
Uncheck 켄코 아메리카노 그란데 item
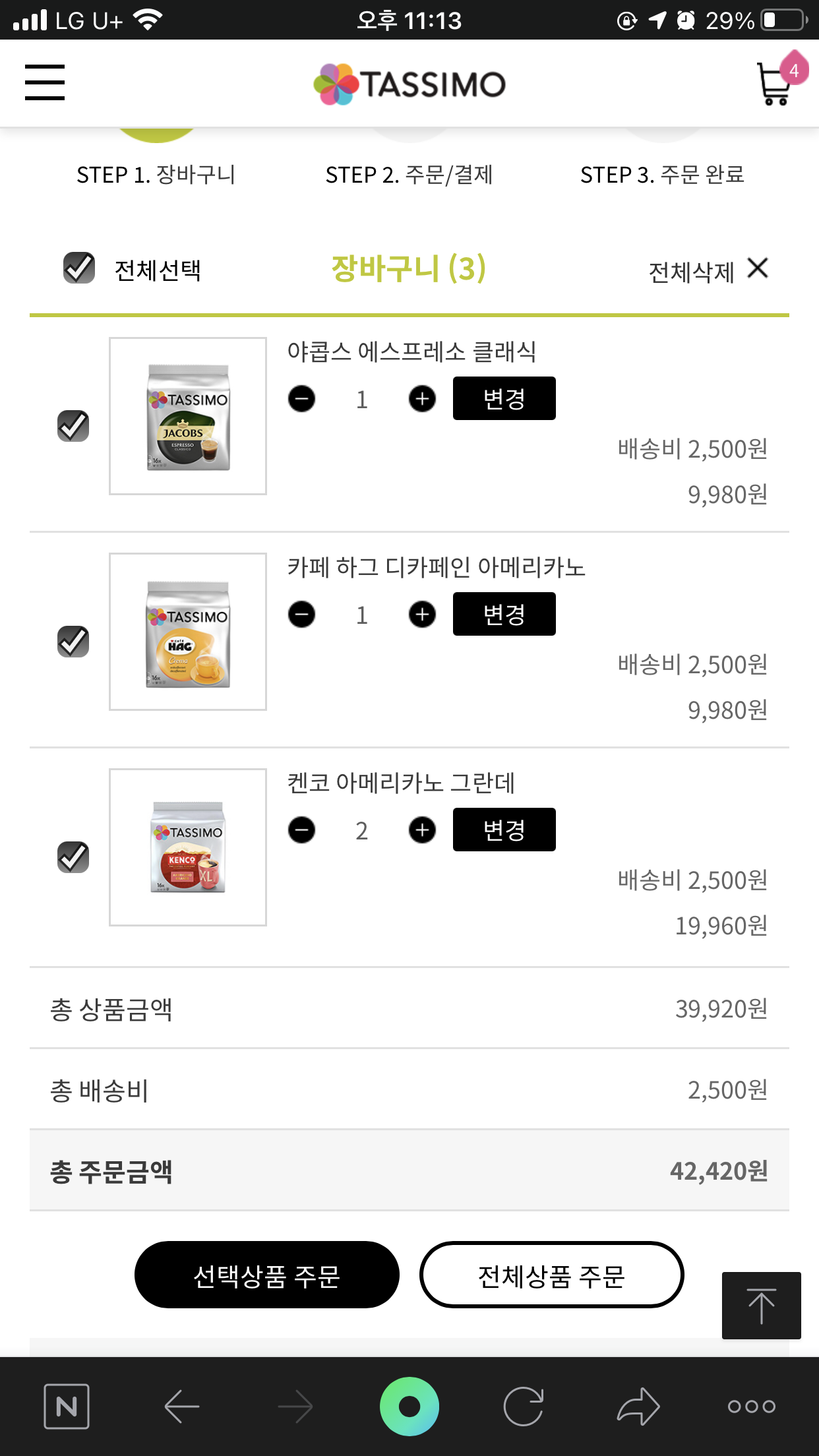pos(73,857)
